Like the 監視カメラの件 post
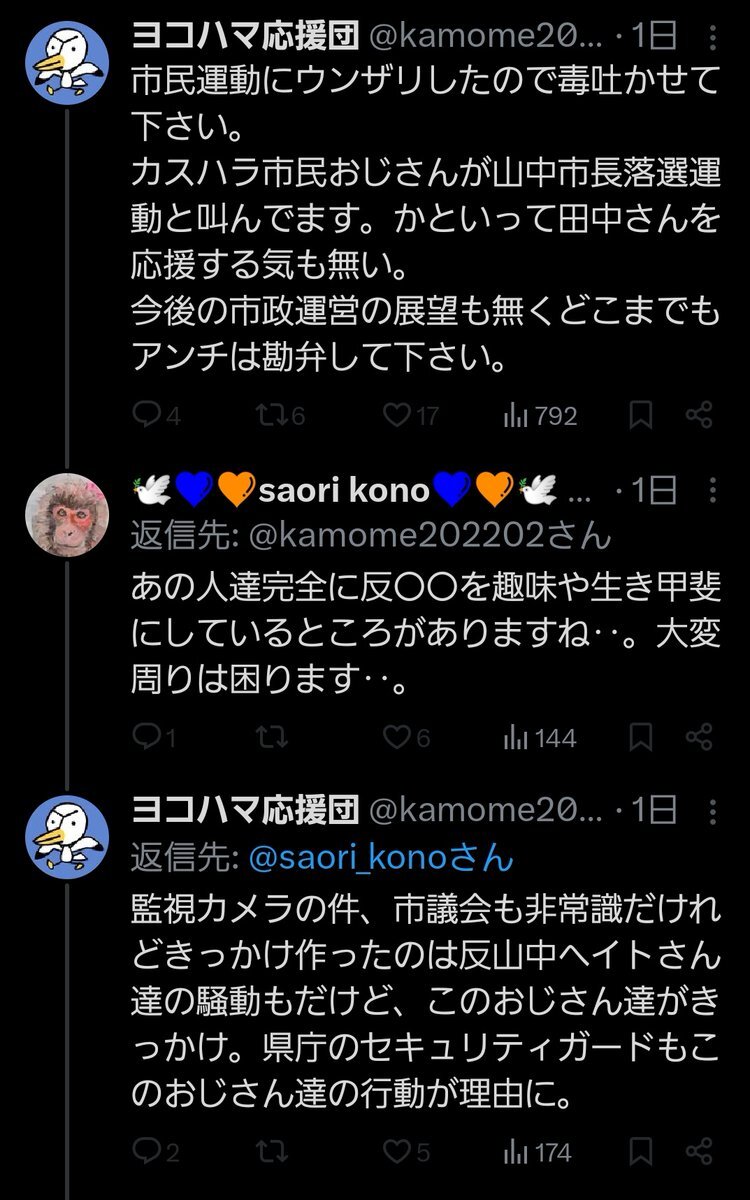 coord(399,1152)
